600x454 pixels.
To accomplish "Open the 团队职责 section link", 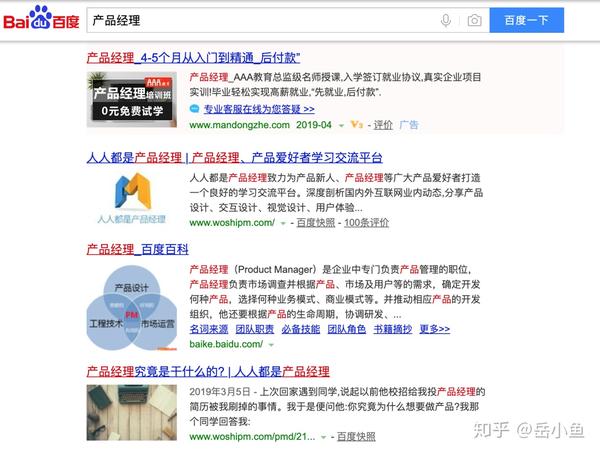I will (254, 328).
